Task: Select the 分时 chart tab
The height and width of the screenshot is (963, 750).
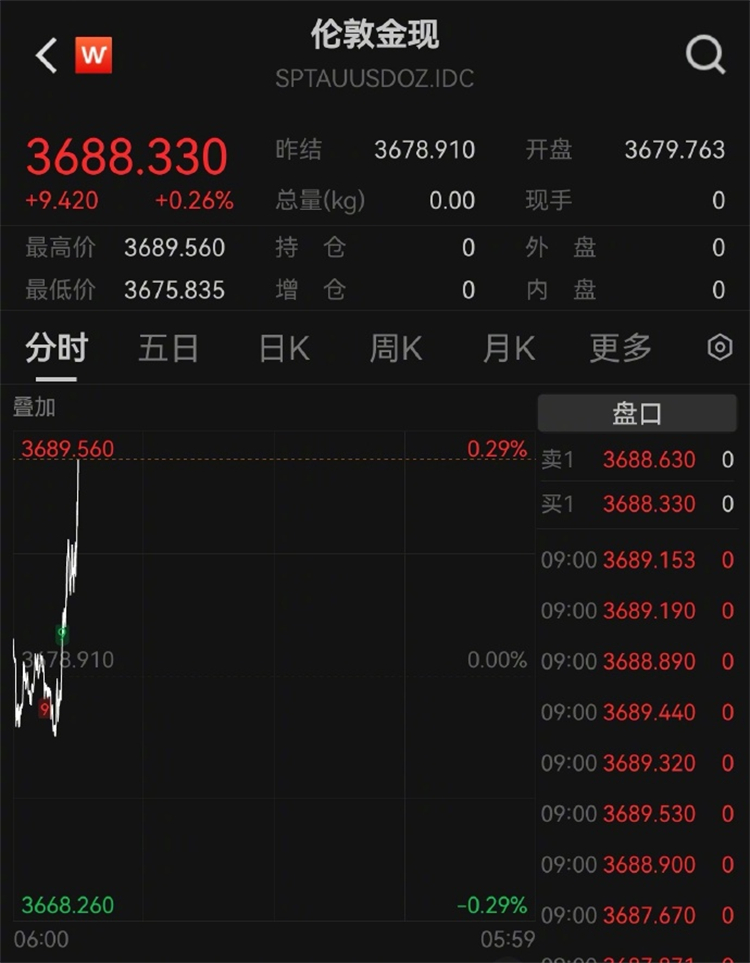Action: pyautogui.click(x=57, y=348)
